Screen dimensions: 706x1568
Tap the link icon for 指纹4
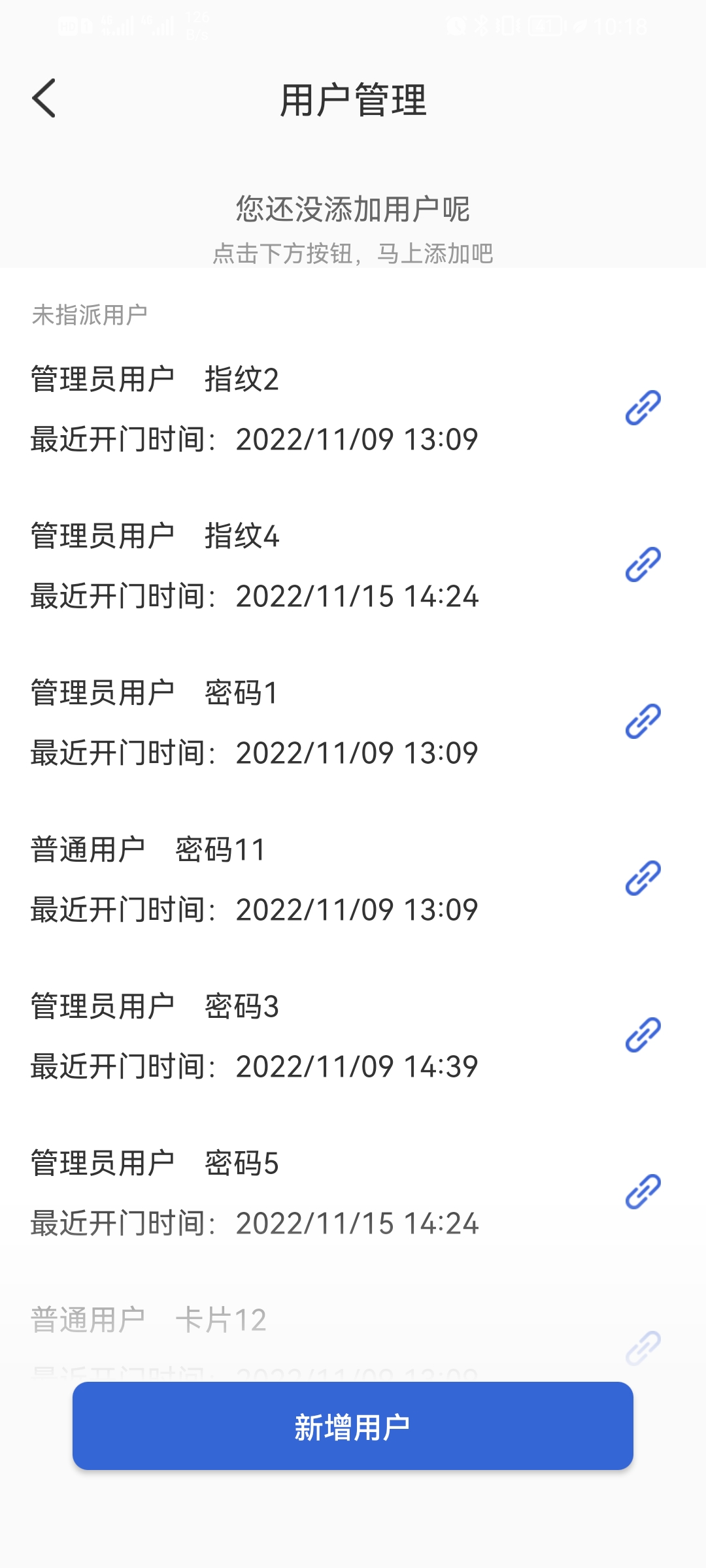(x=643, y=564)
